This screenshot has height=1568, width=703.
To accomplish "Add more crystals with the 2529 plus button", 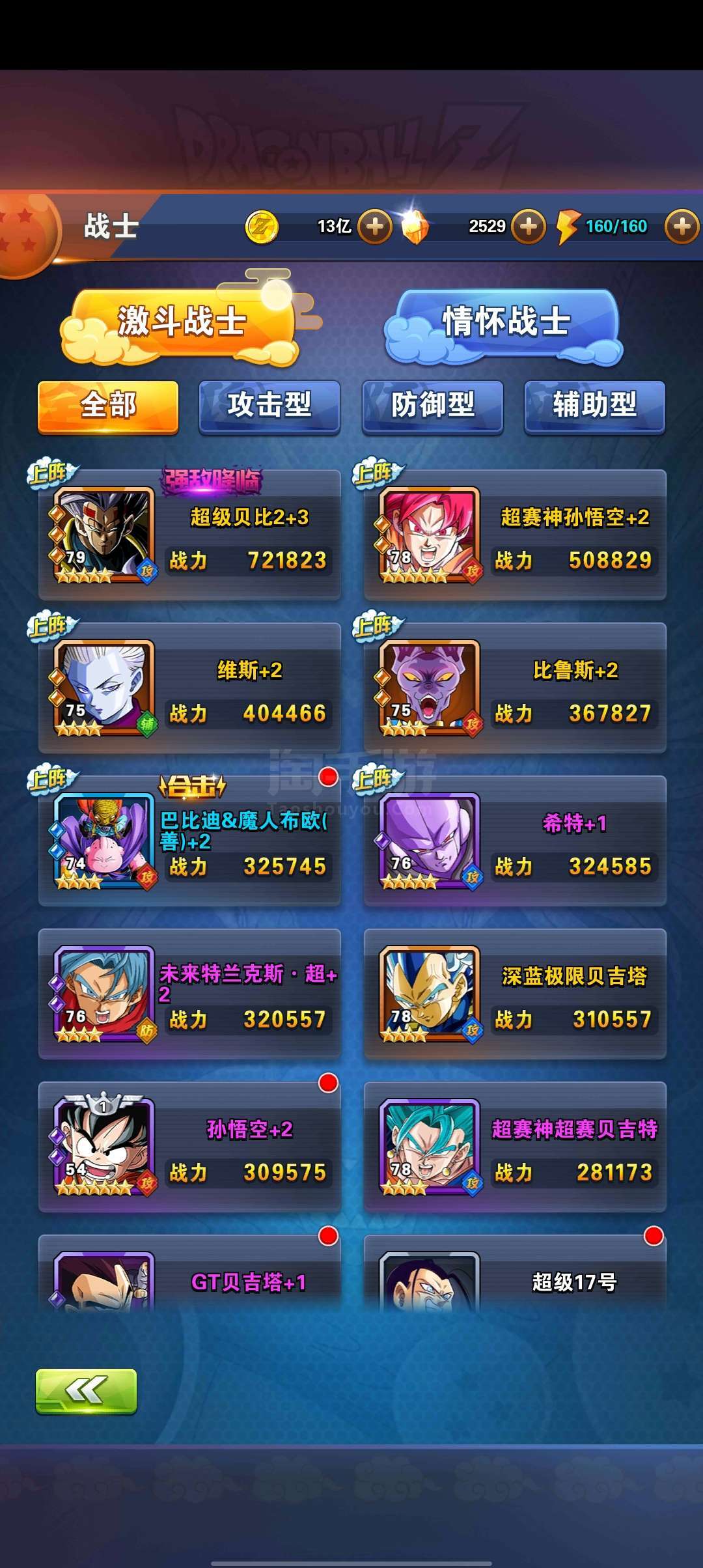I will tap(528, 227).
